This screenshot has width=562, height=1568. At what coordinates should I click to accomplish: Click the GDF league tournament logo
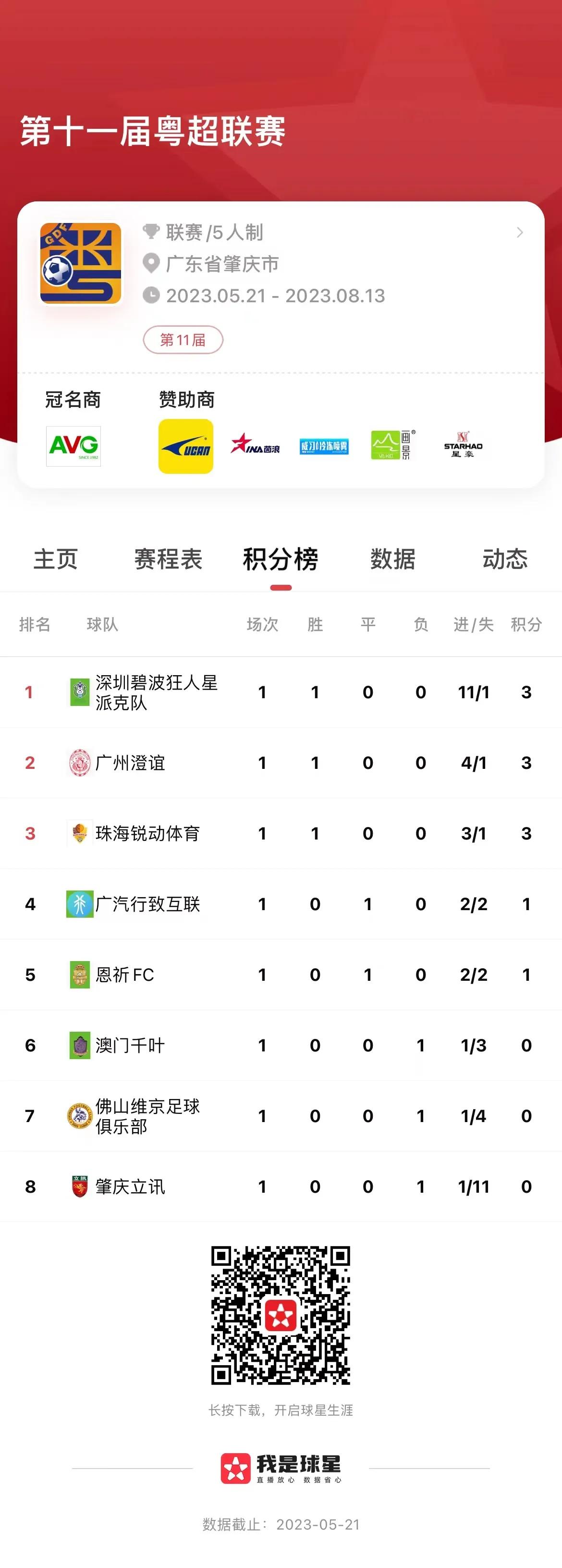tap(82, 263)
